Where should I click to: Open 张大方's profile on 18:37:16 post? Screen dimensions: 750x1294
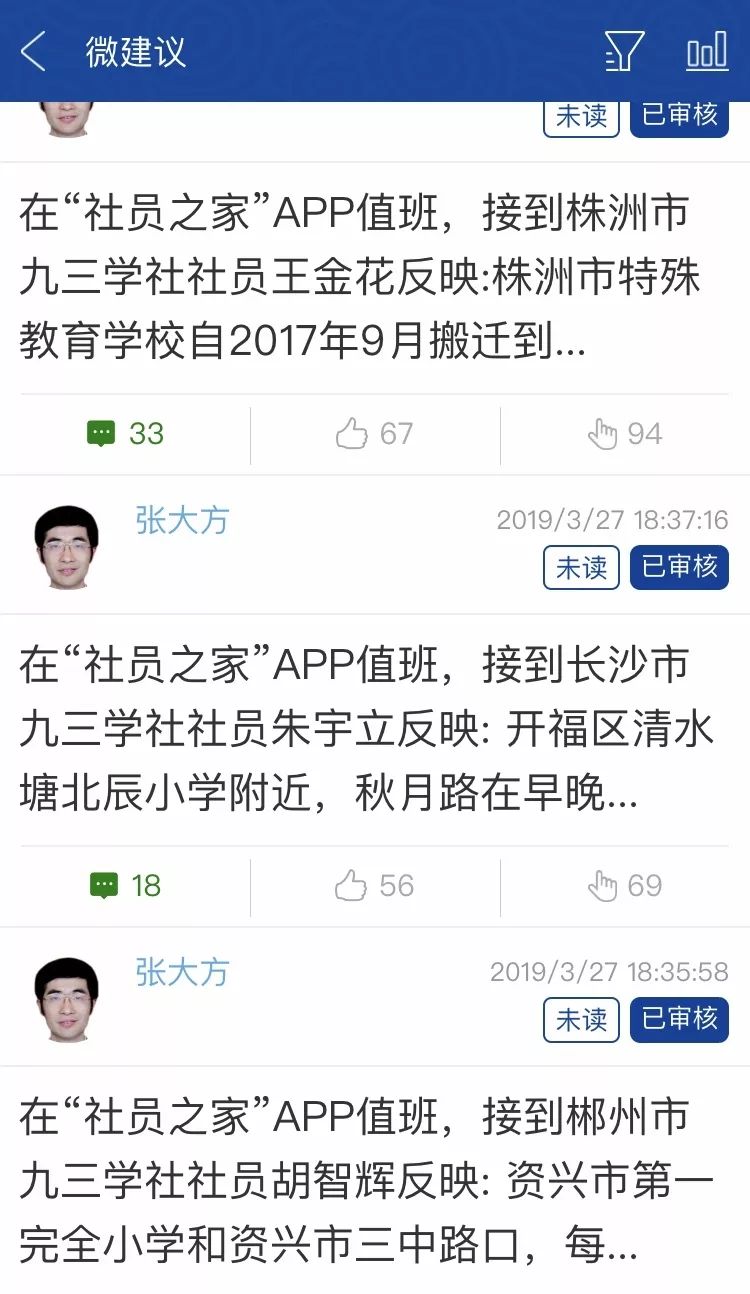[x=182, y=521]
